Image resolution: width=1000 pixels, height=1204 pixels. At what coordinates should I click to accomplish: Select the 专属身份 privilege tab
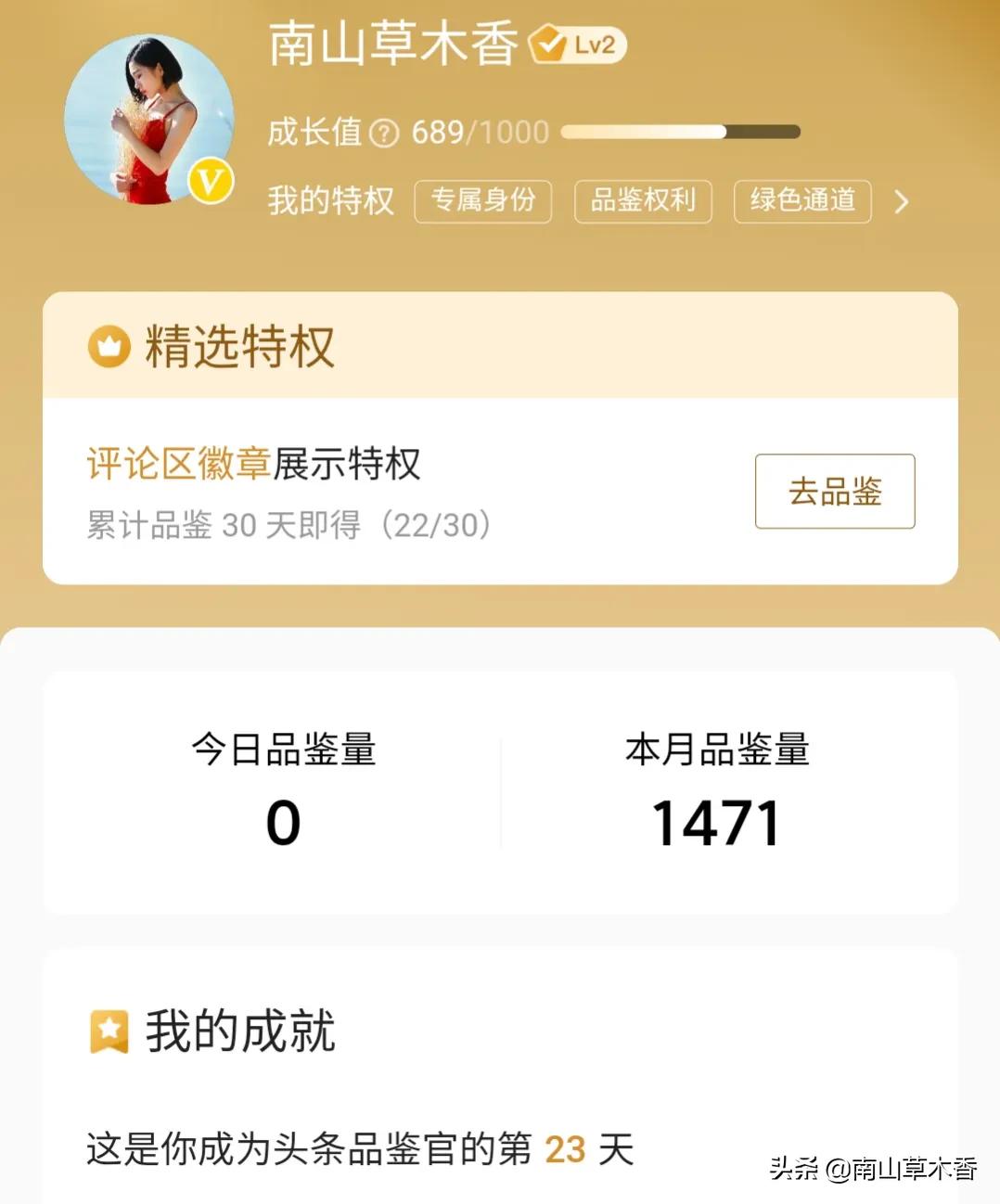coord(483,200)
